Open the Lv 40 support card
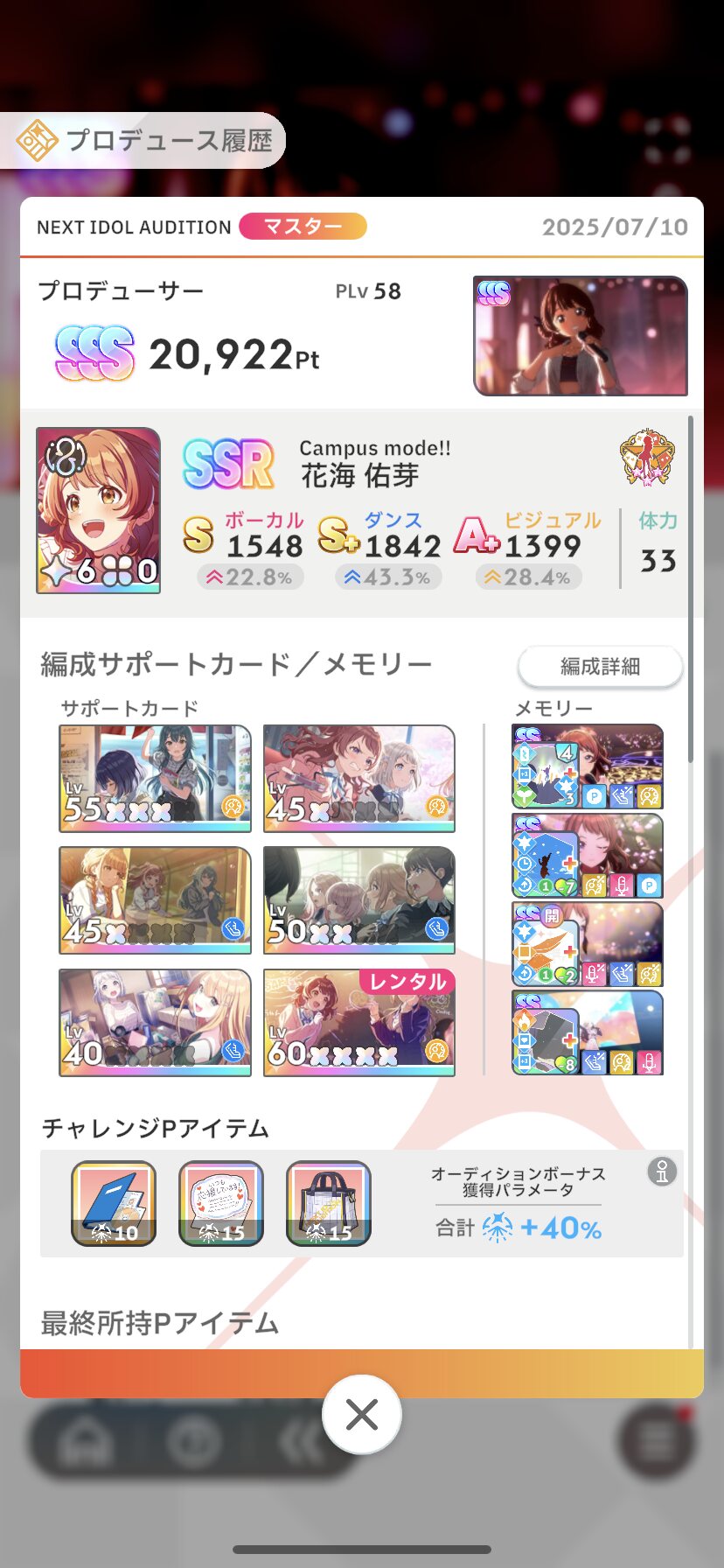The width and height of the screenshot is (724, 1568). click(x=155, y=1022)
